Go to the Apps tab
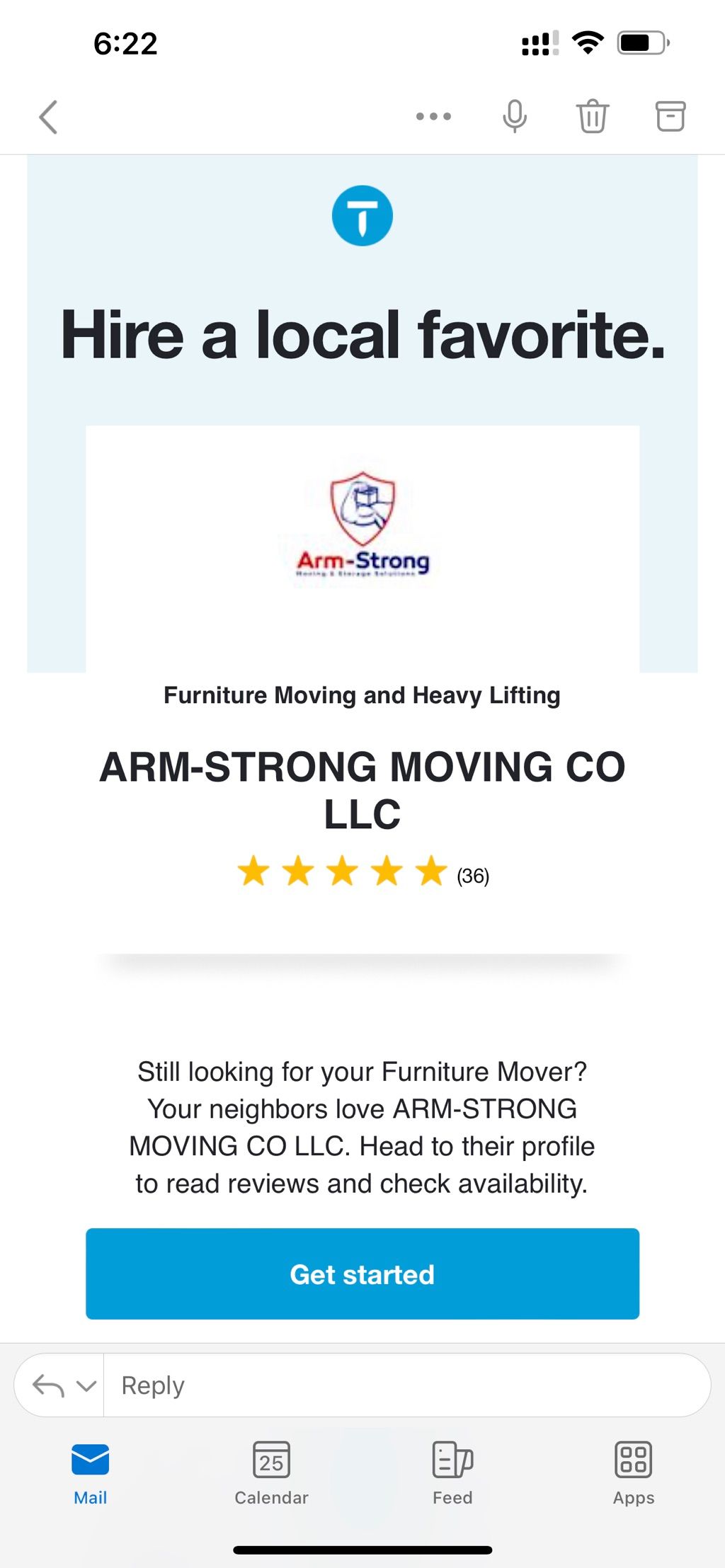 [x=634, y=1472]
